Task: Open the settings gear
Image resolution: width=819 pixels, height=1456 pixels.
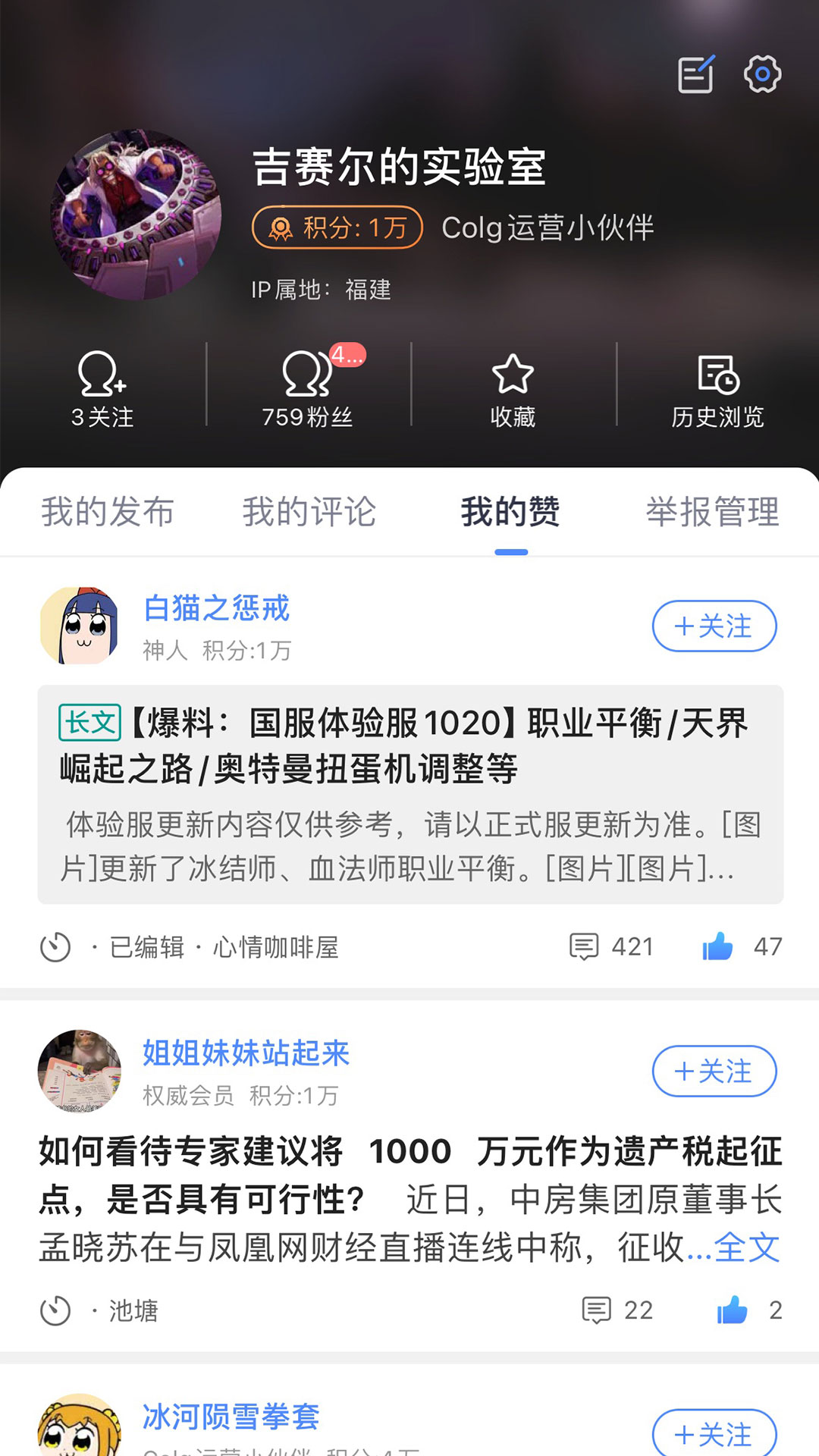Action: pos(762,74)
